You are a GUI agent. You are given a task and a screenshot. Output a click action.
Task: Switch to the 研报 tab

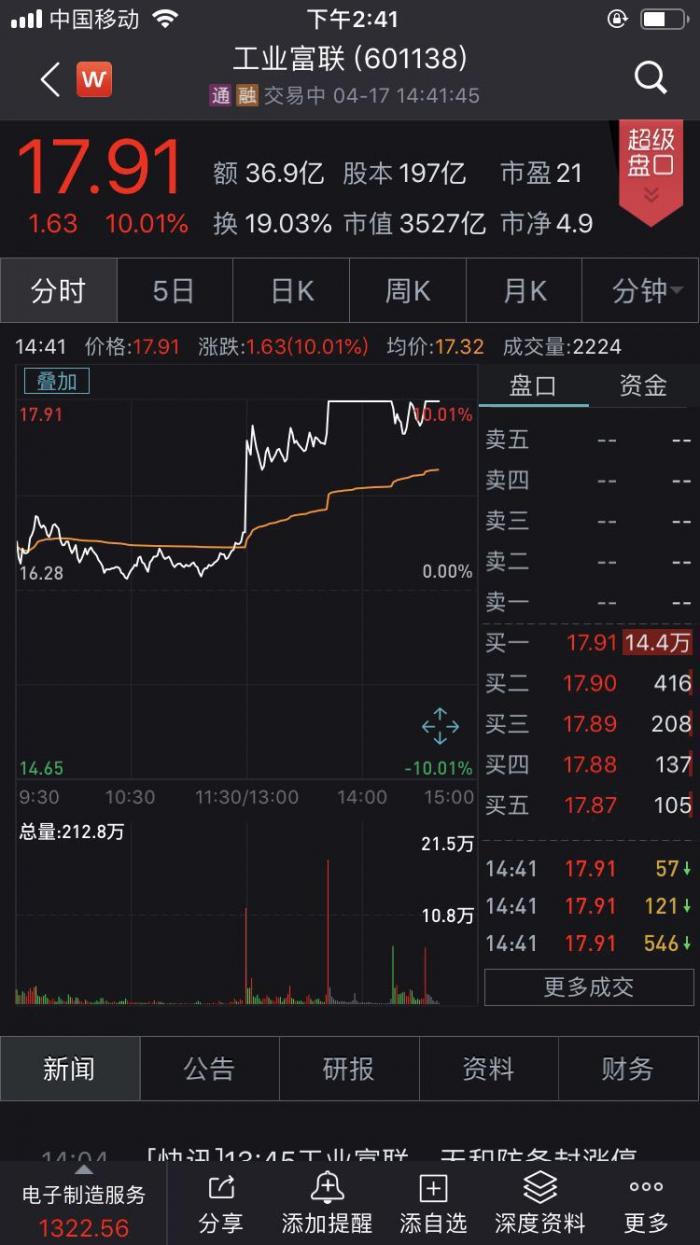pyautogui.click(x=348, y=1069)
